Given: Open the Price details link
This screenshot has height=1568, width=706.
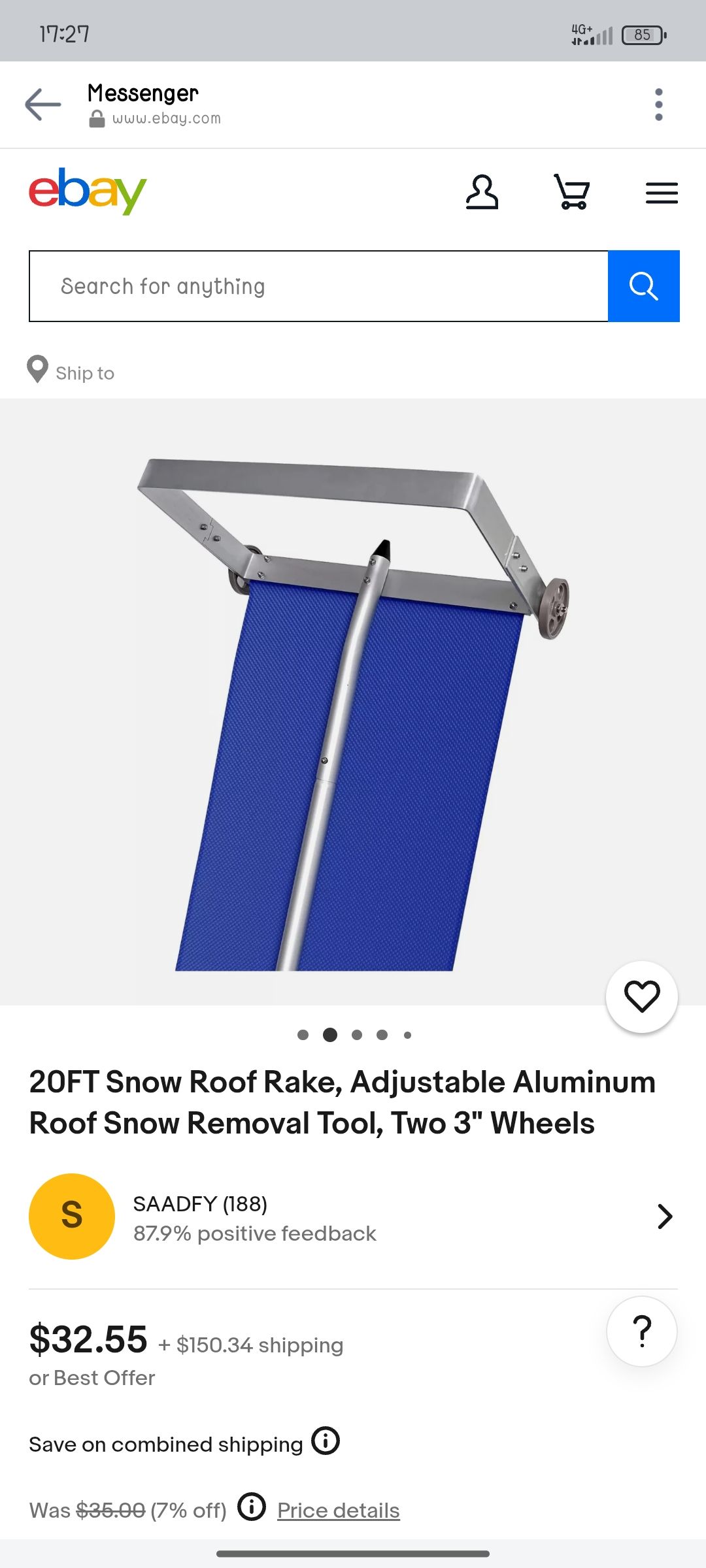Looking at the screenshot, I should coord(338,1511).
